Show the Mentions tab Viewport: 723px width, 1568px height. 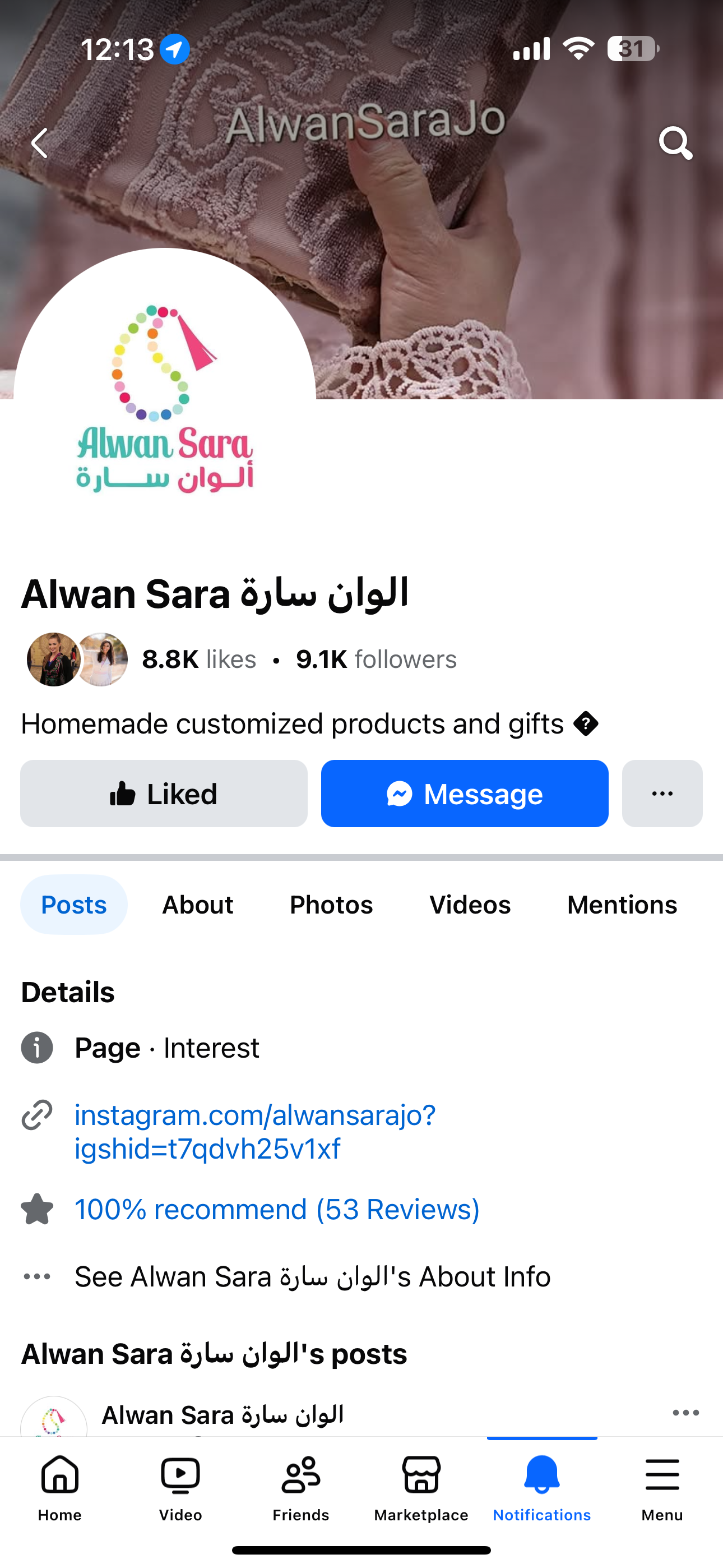pyautogui.click(x=622, y=905)
